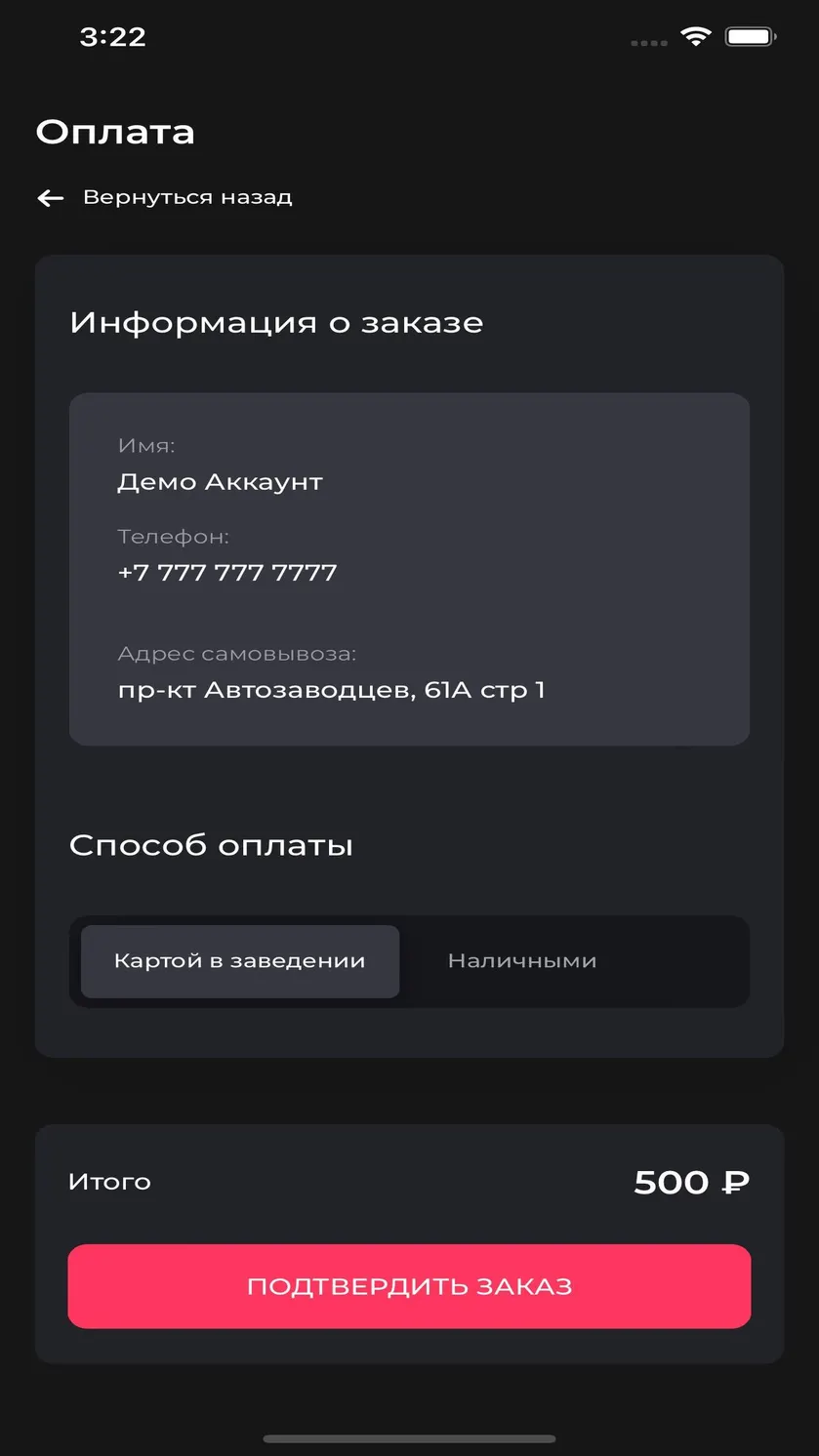Confirm order with Подтвердить заказ
The height and width of the screenshot is (1456, 819).
coord(409,1286)
